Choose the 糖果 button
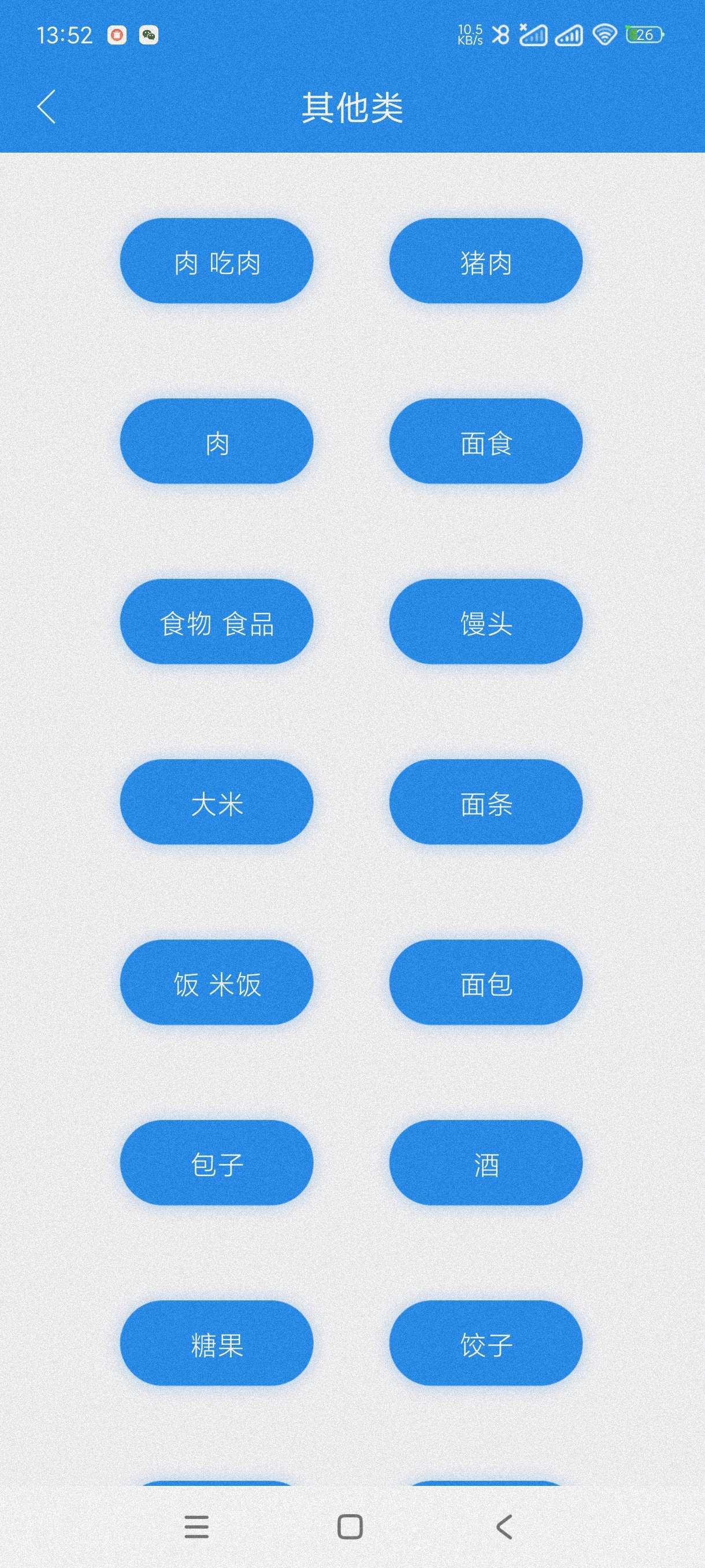Image resolution: width=705 pixels, height=1568 pixels. click(217, 1343)
